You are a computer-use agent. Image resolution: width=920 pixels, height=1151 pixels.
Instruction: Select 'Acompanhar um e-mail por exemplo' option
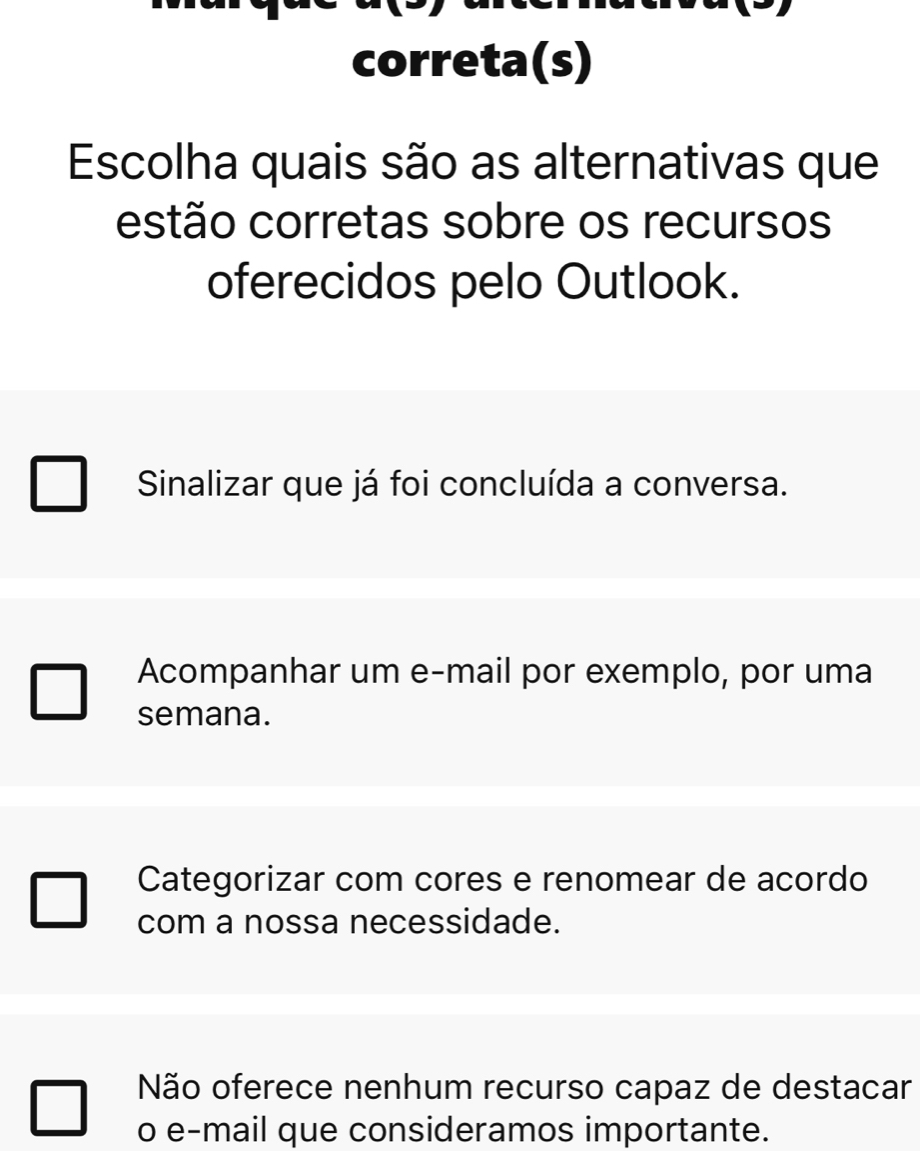[58, 692]
